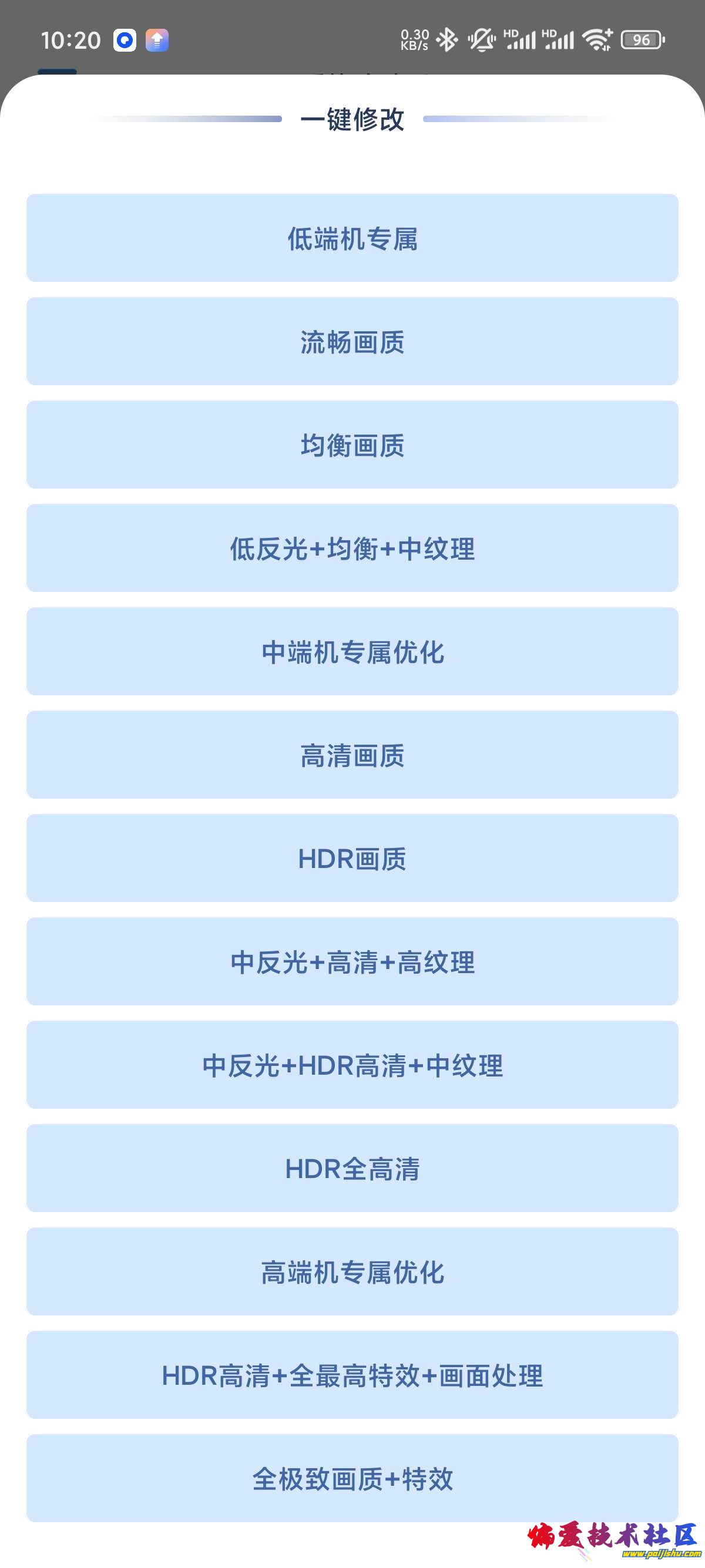
Task: Select 中反光+HDR高清+中纹理 option
Action: pyautogui.click(x=352, y=1065)
